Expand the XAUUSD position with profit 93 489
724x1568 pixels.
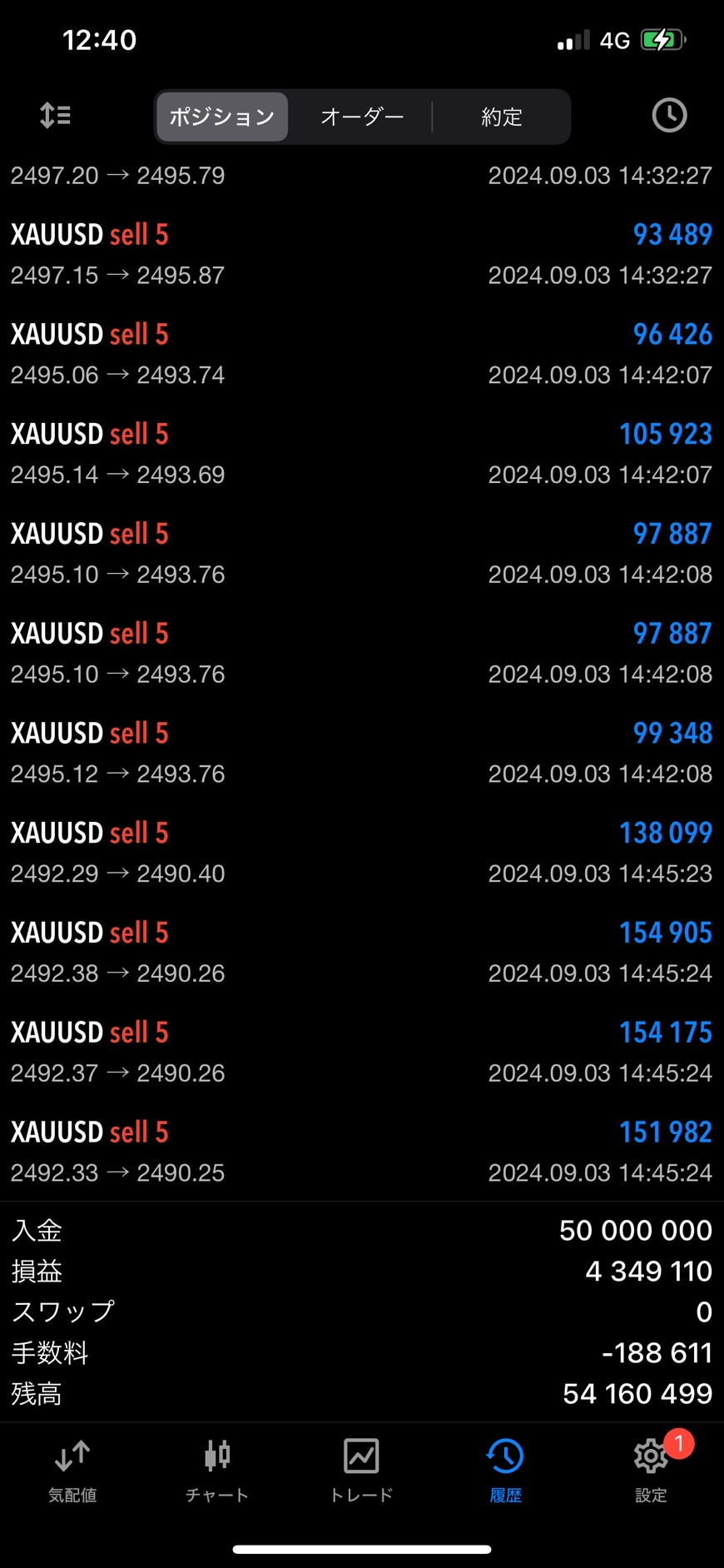[361, 254]
